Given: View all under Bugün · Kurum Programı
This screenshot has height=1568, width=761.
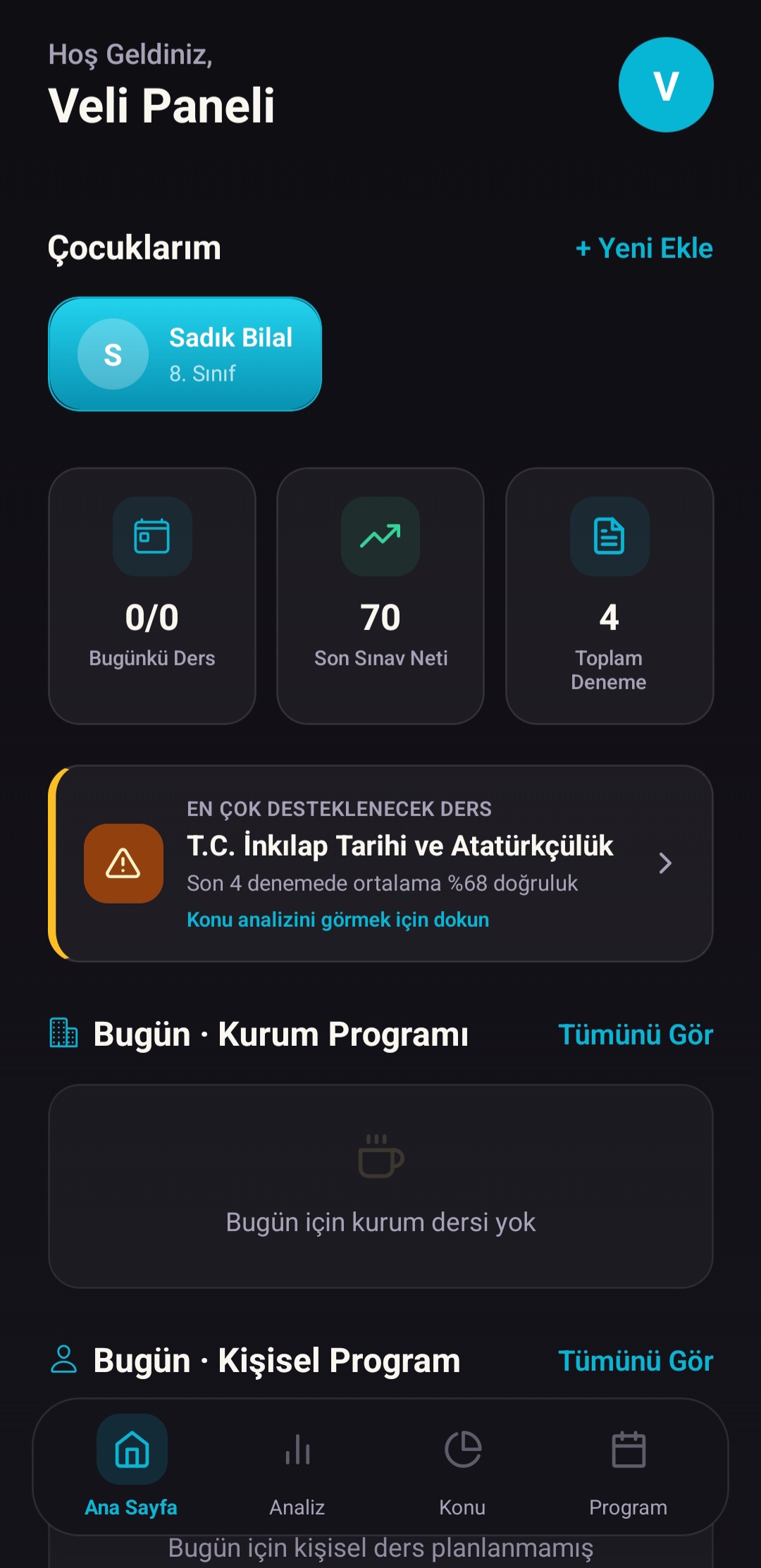Looking at the screenshot, I should click(x=636, y=1035).
